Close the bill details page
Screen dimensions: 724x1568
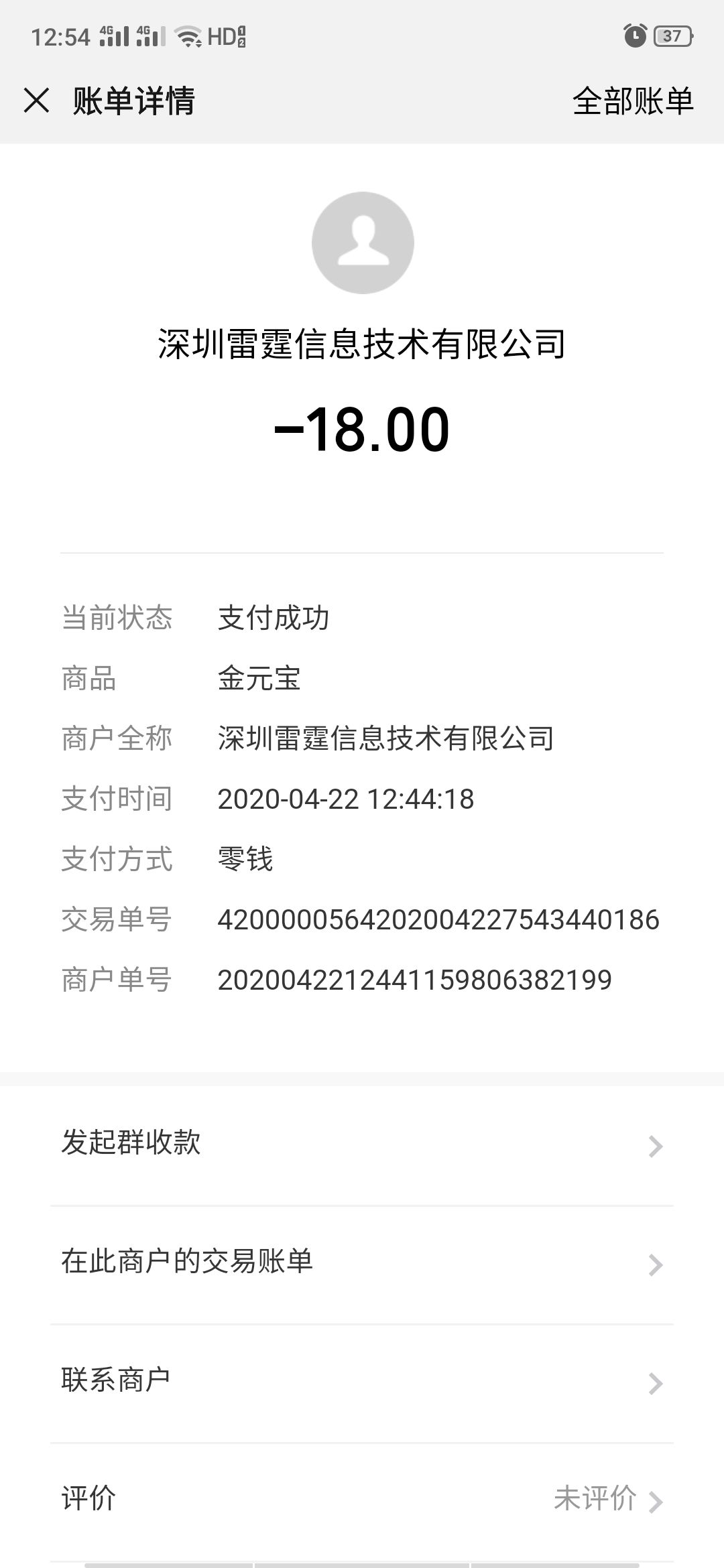36,101
